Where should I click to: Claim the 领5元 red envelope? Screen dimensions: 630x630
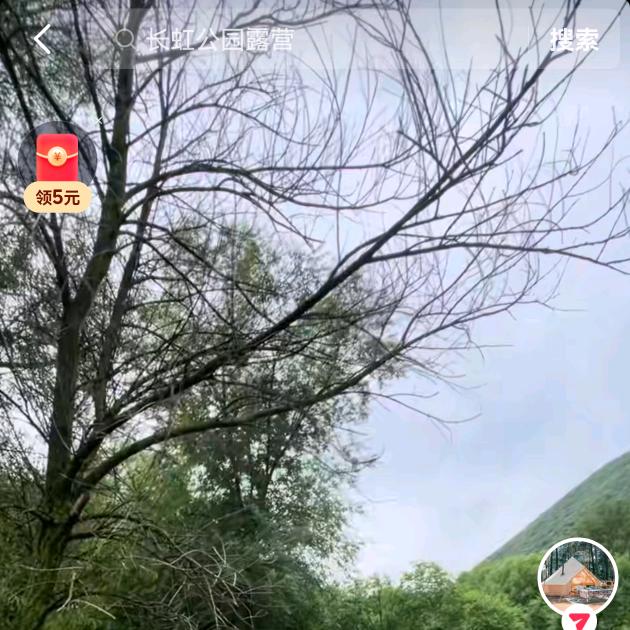(x=57, y=170)
